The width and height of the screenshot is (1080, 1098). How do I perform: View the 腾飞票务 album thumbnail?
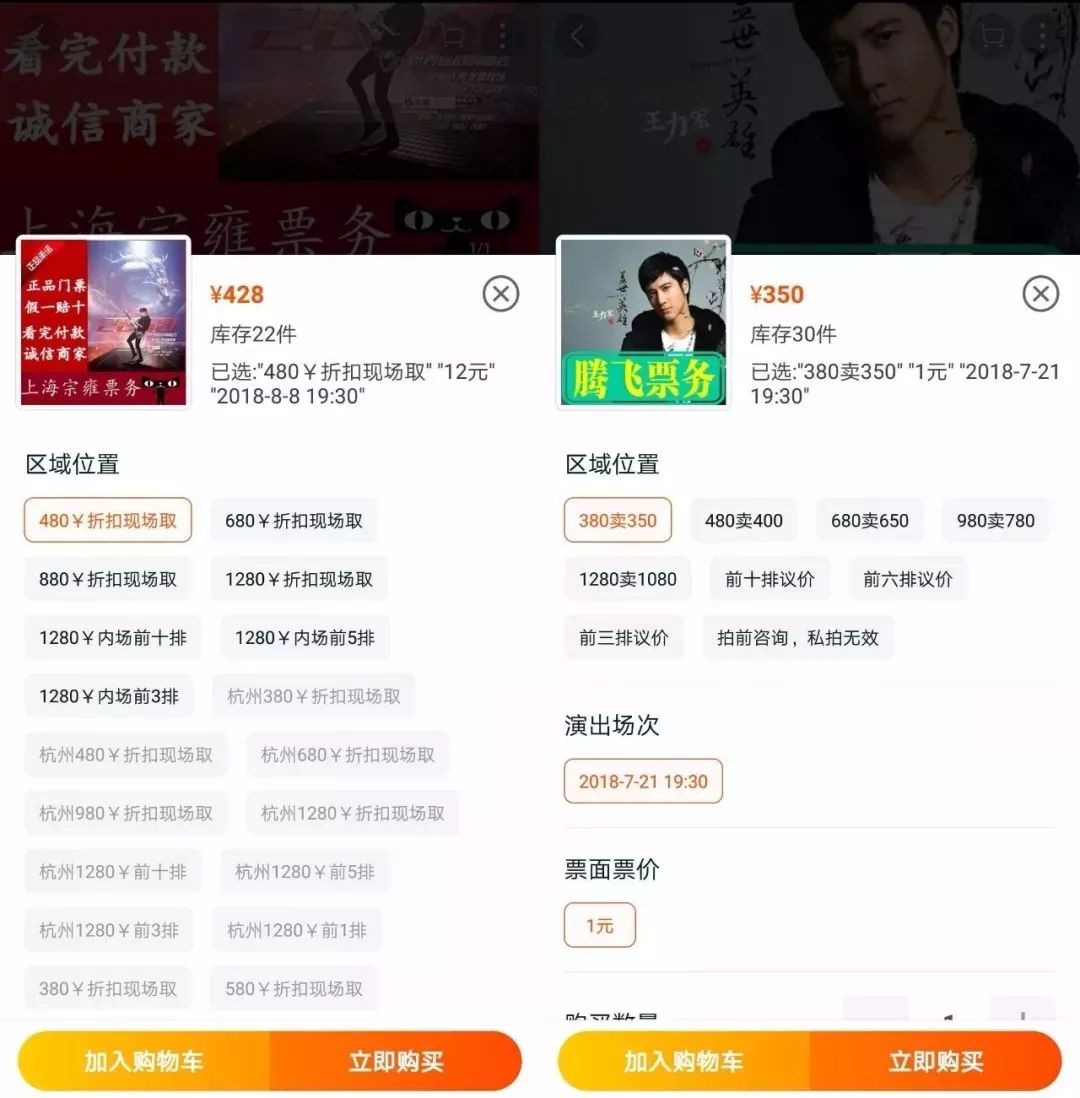tap(643, 322)
